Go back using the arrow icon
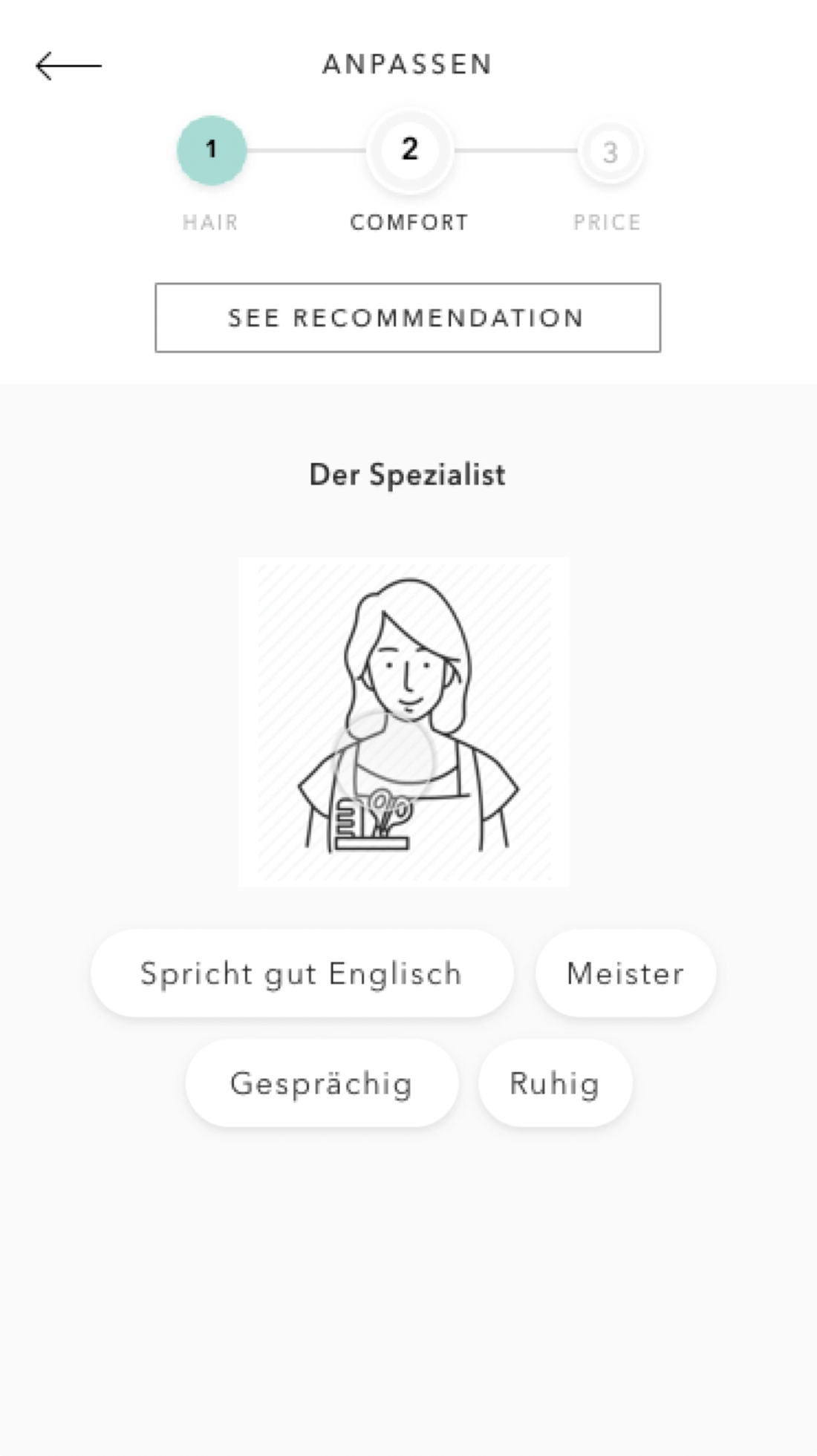This screenshot has height=1456, width=817. (68, 65)
